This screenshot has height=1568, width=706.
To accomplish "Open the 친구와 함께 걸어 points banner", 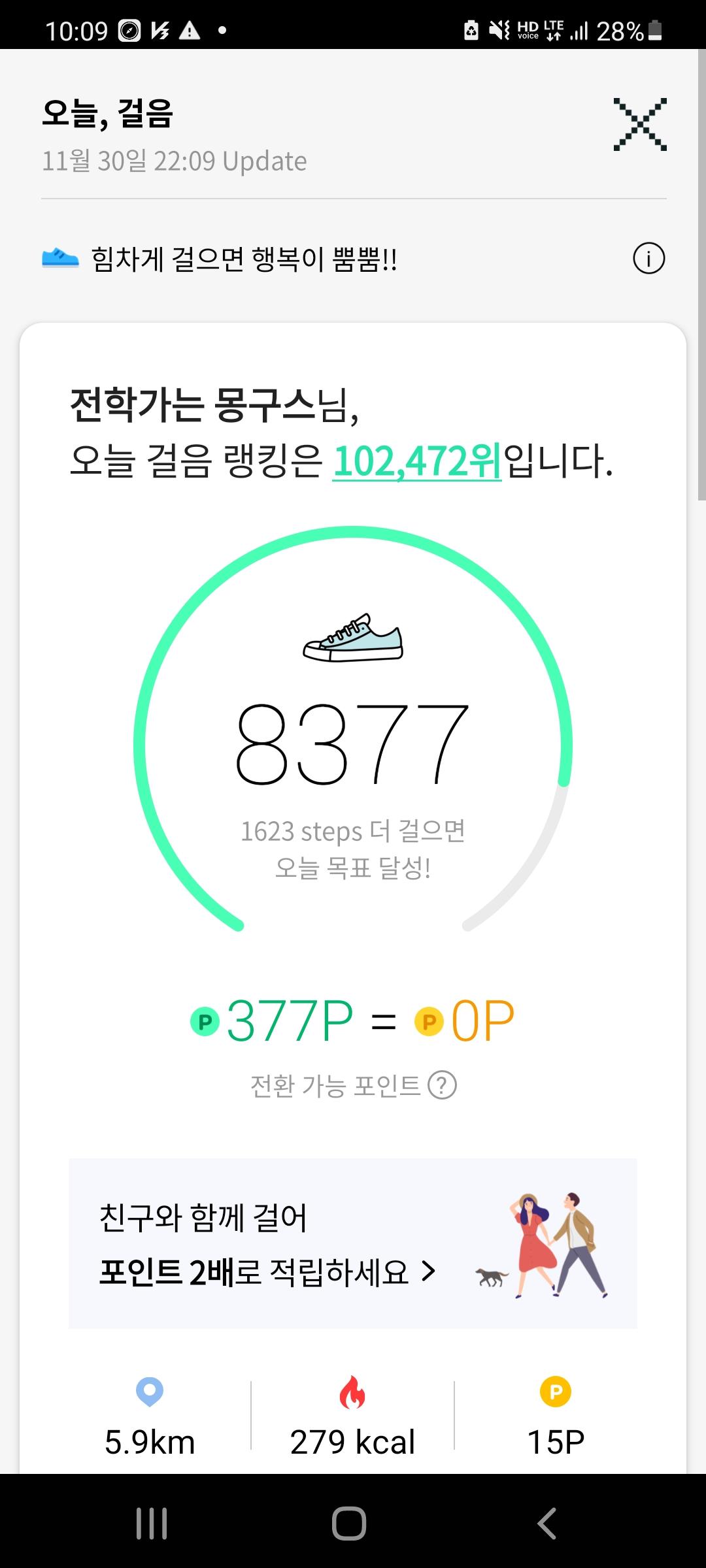I will coord(353,1244).
